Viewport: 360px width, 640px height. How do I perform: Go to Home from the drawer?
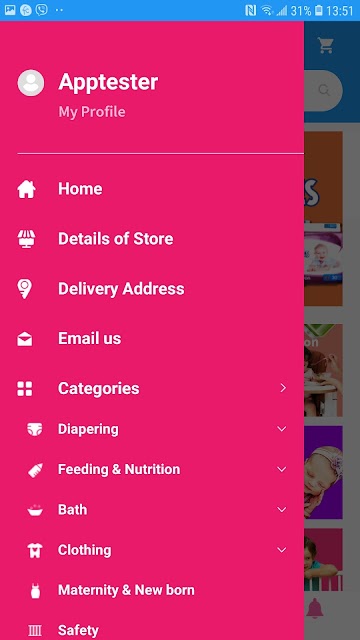[152, 189]
